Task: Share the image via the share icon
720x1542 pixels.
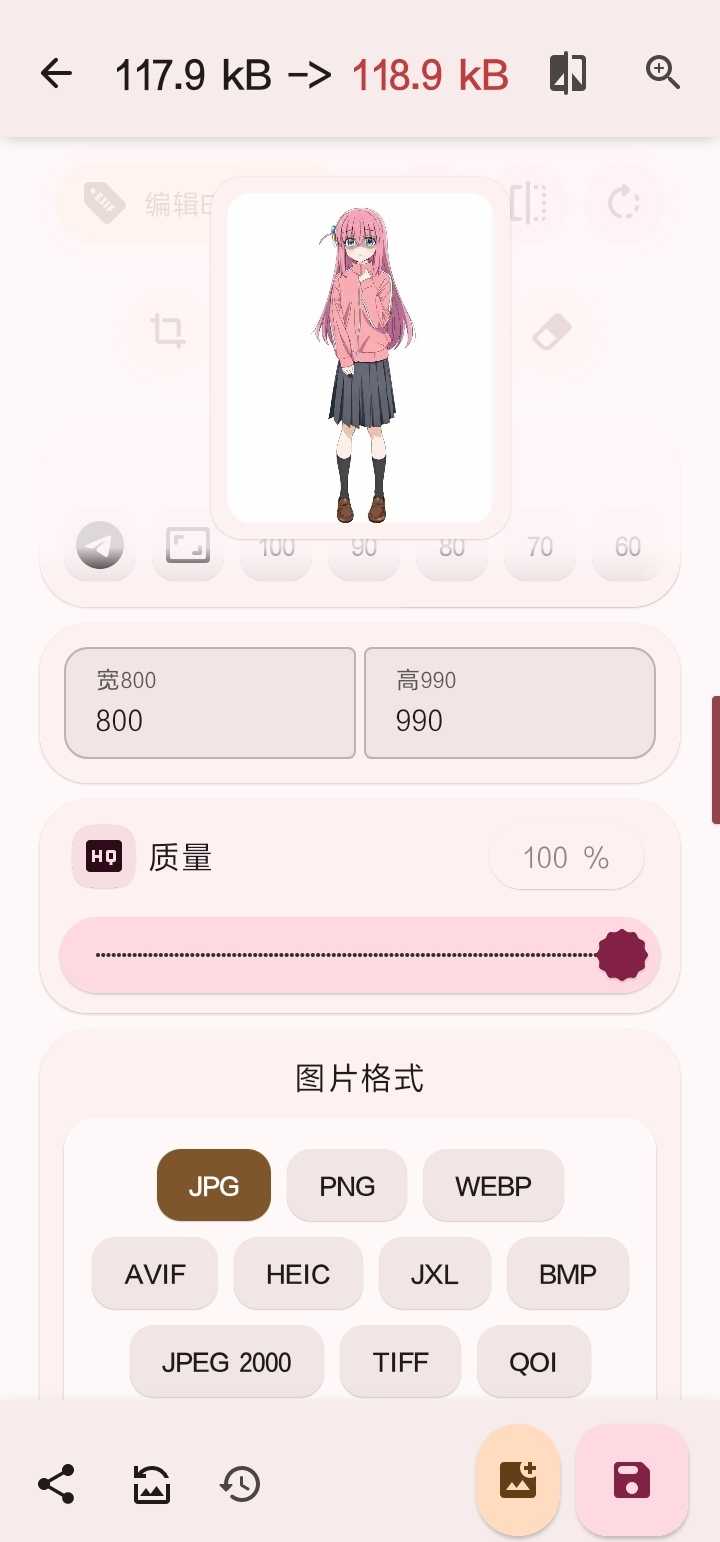Action: click(x=56, y=1484)
